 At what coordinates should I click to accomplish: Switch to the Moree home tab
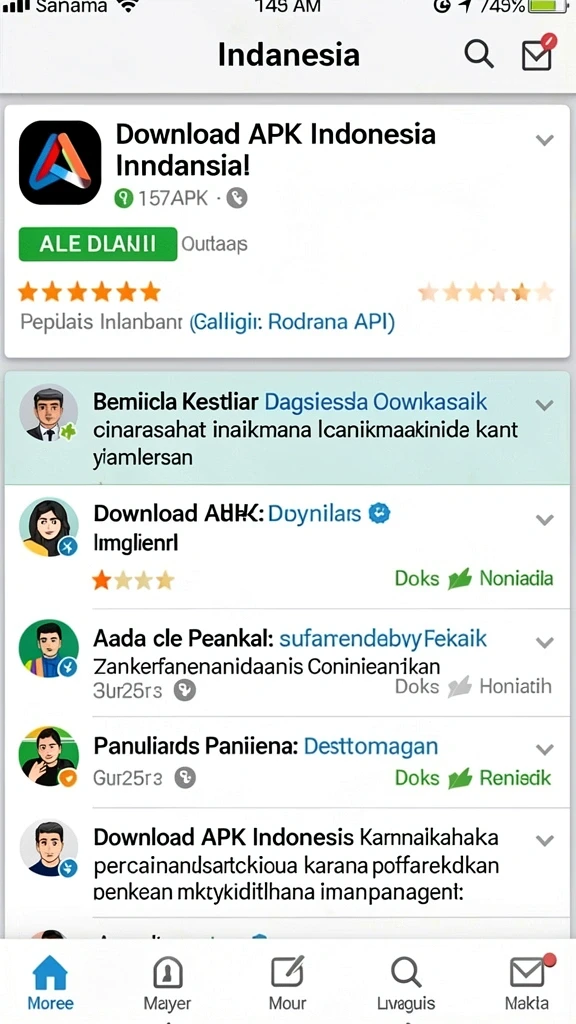coord(50,984)
